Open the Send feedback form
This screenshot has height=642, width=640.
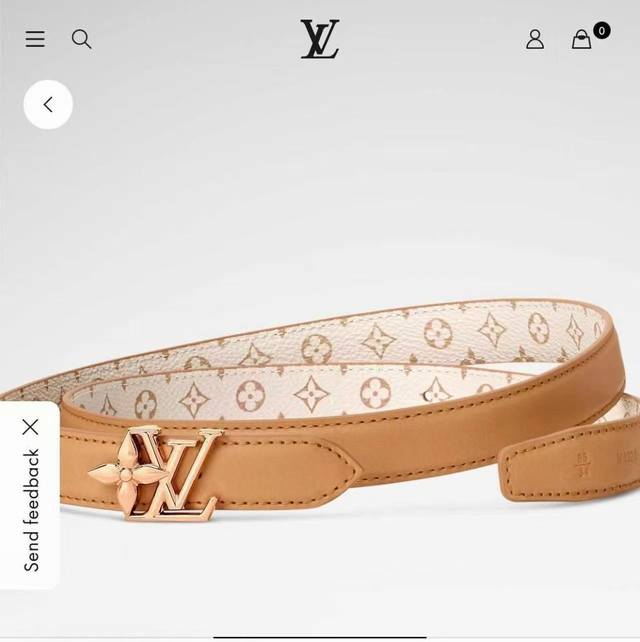tap(32, 510)
